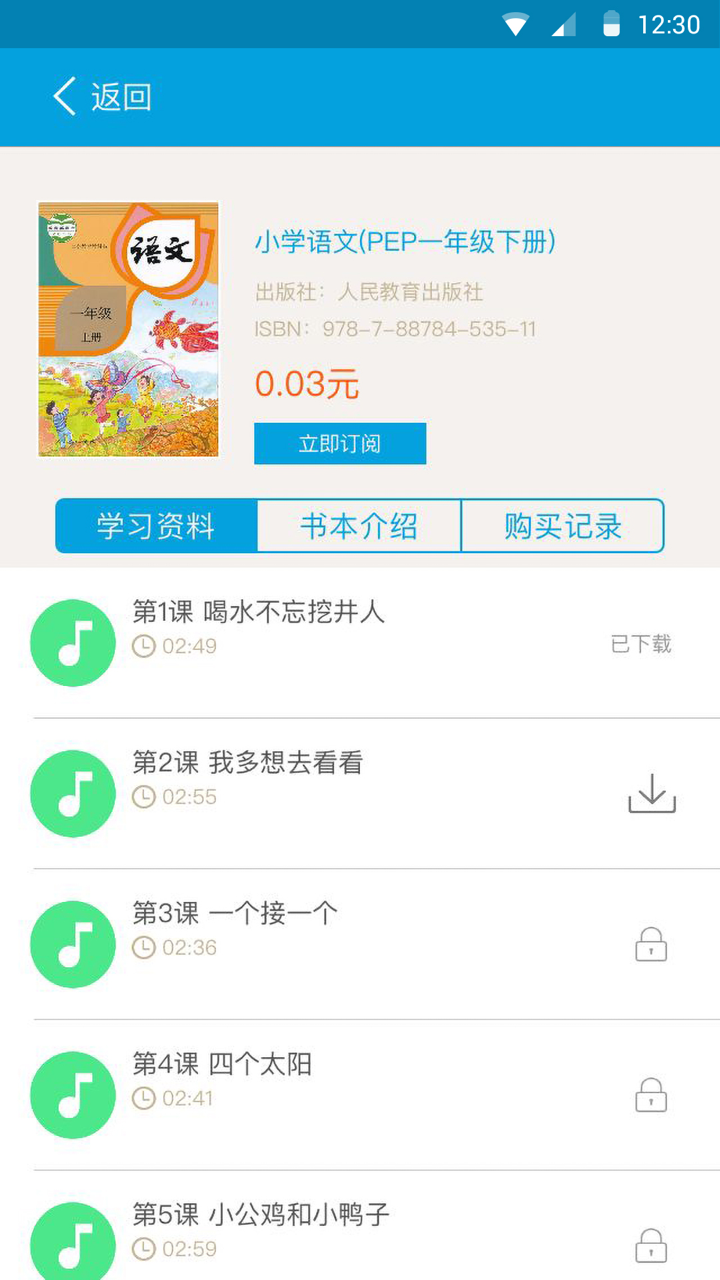Play the audio for 第1课 喝水不忘挖井人
Image resolution: width=720 pixels, height=1280 pixels.
tap(72, 643)
